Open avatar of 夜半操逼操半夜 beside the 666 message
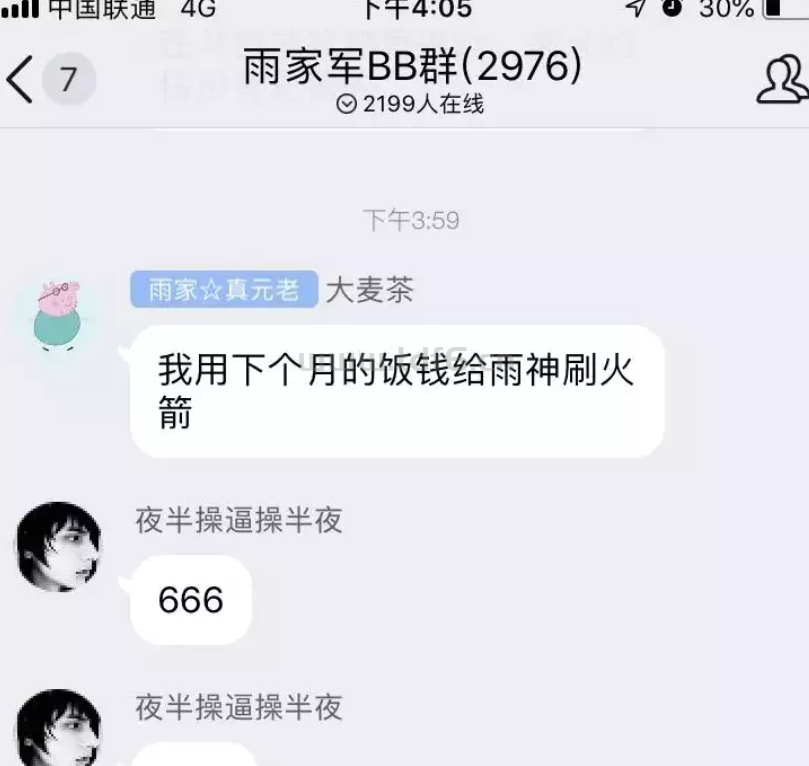Screen dimensions: 809x766 [x=58, y=547]
